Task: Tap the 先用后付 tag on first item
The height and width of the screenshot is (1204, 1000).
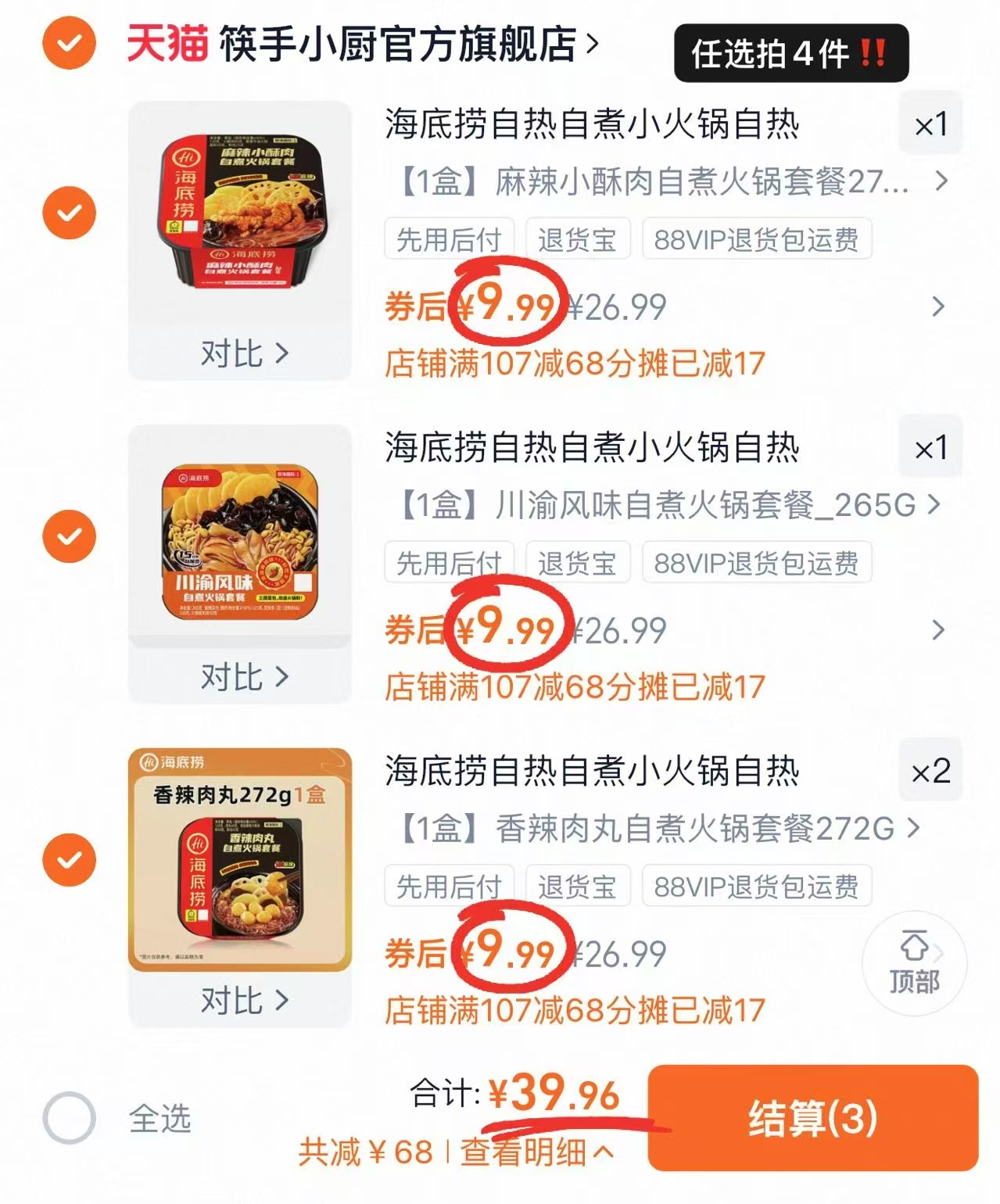Action: pos(450,240)
